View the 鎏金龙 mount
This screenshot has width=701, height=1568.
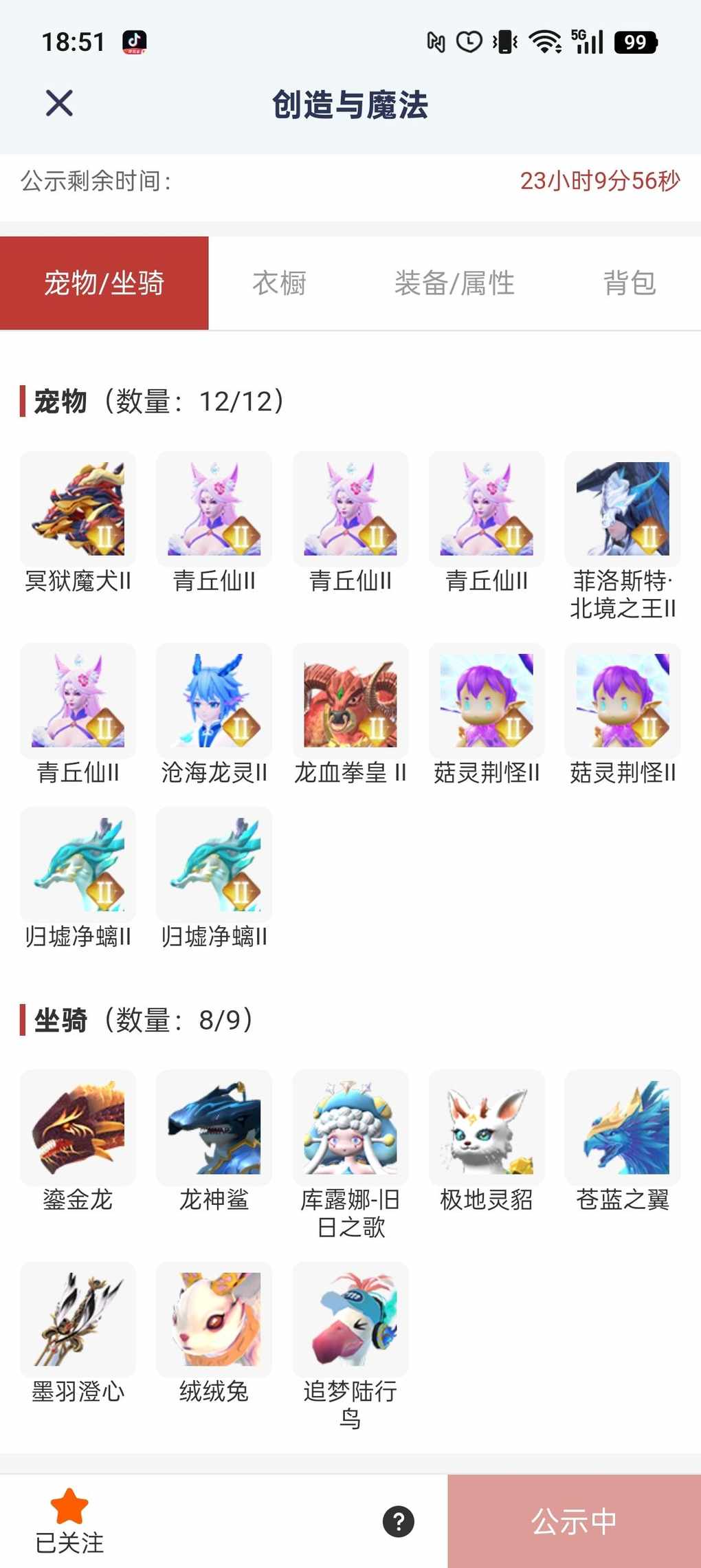[x=78, y=1127]
